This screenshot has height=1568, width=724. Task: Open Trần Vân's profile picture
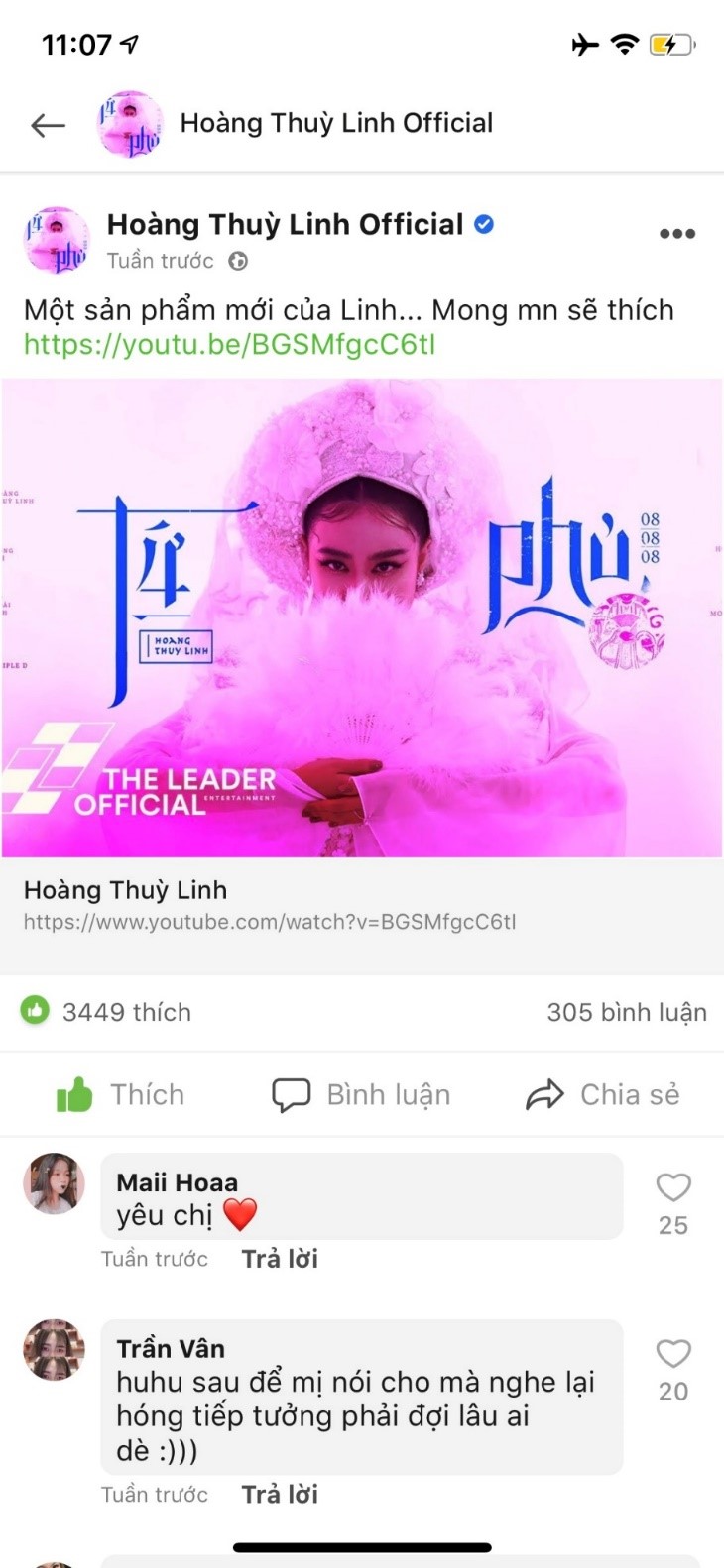point(54,1350)
